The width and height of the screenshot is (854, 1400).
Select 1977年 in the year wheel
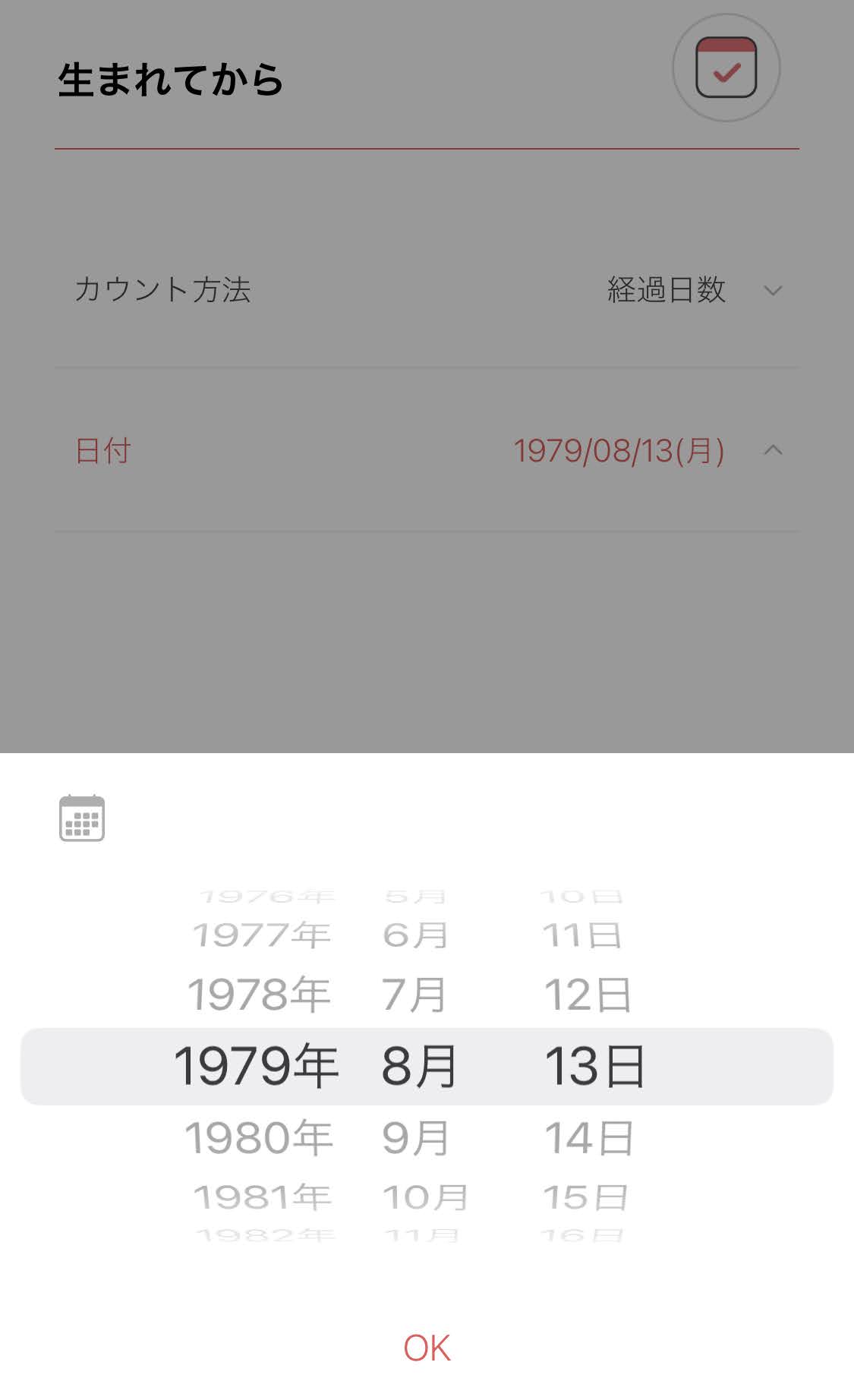(x=261, y=935)
